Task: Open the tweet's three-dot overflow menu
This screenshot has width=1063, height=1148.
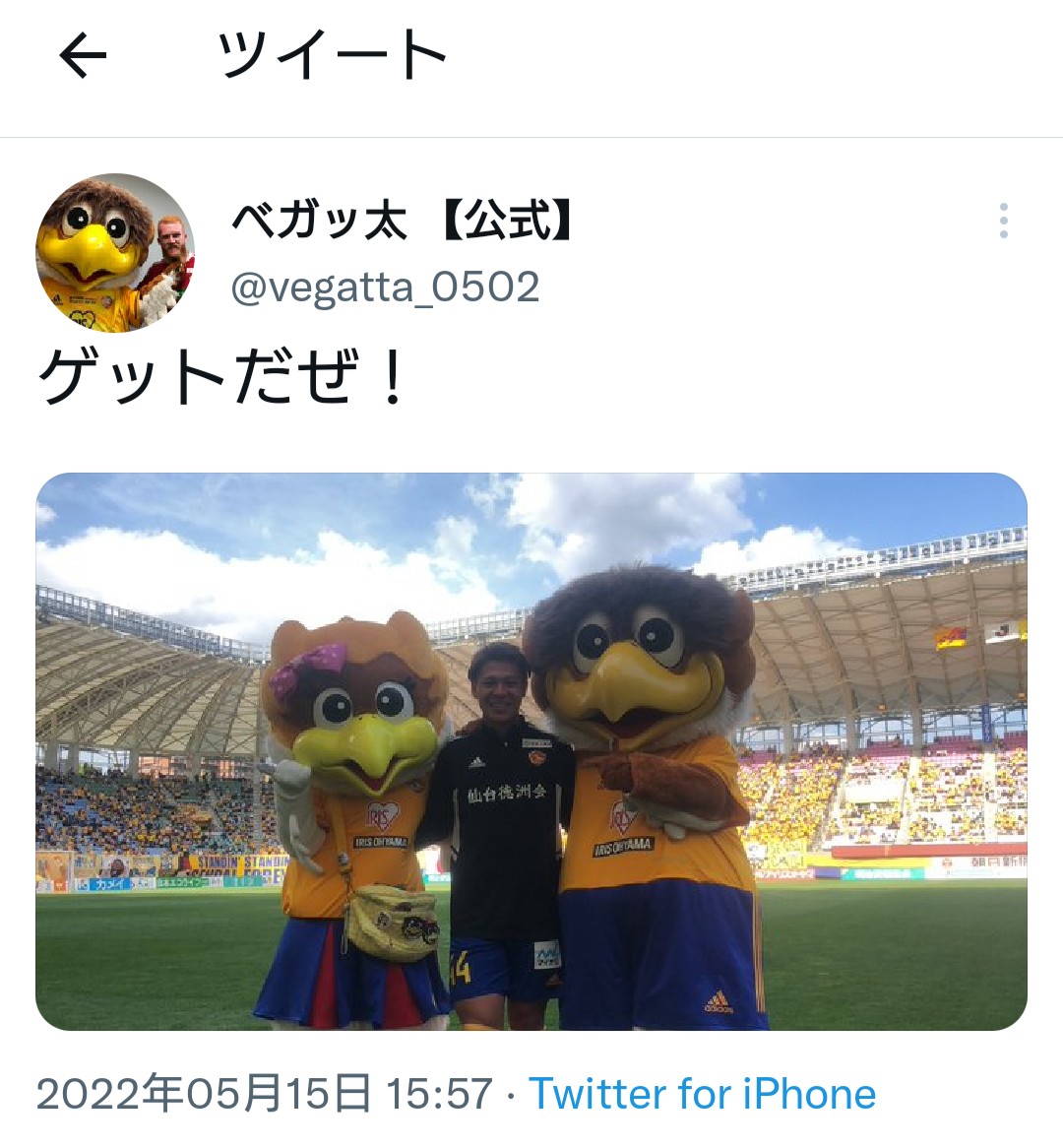Action: pyautogui.click(x=1003, y=221)
